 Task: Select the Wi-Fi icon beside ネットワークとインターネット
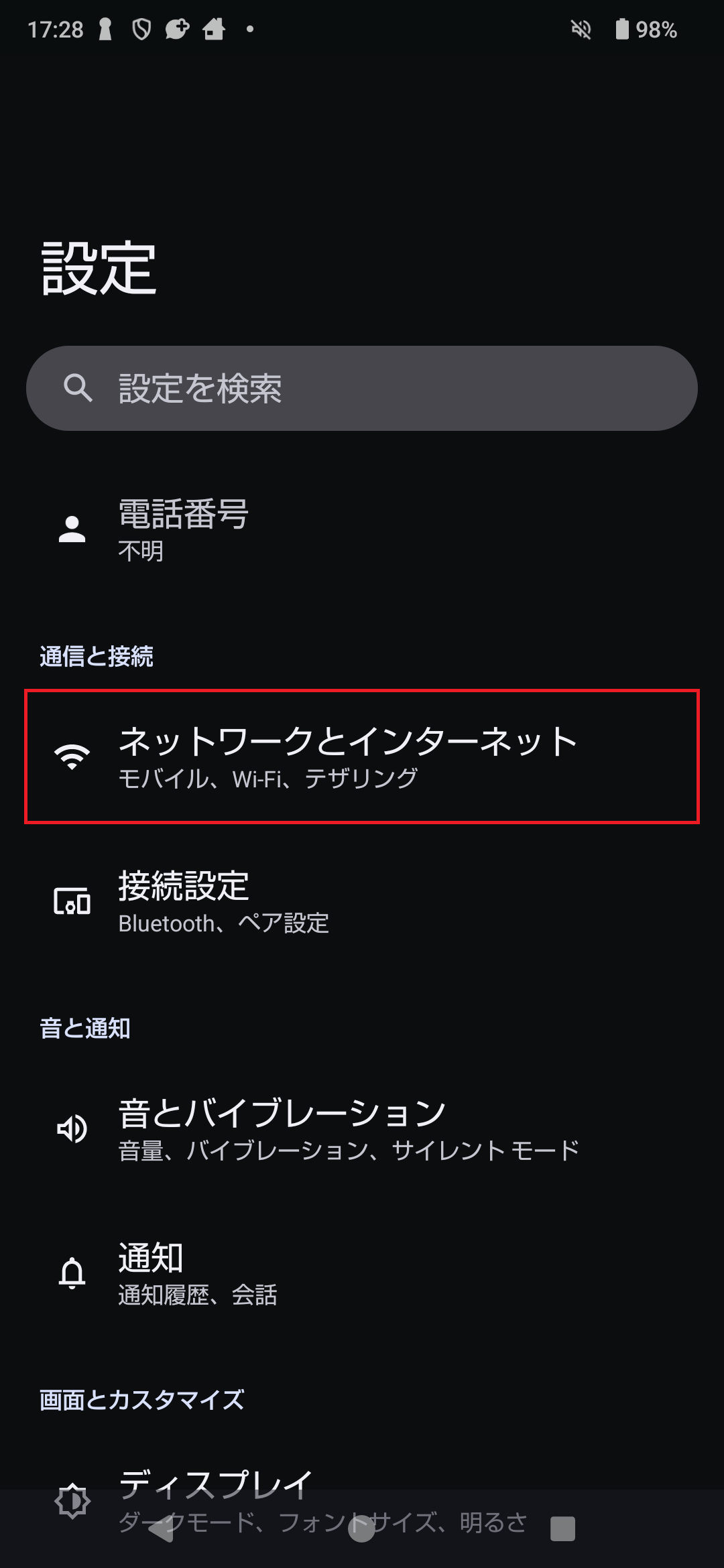tap(73, 756)
